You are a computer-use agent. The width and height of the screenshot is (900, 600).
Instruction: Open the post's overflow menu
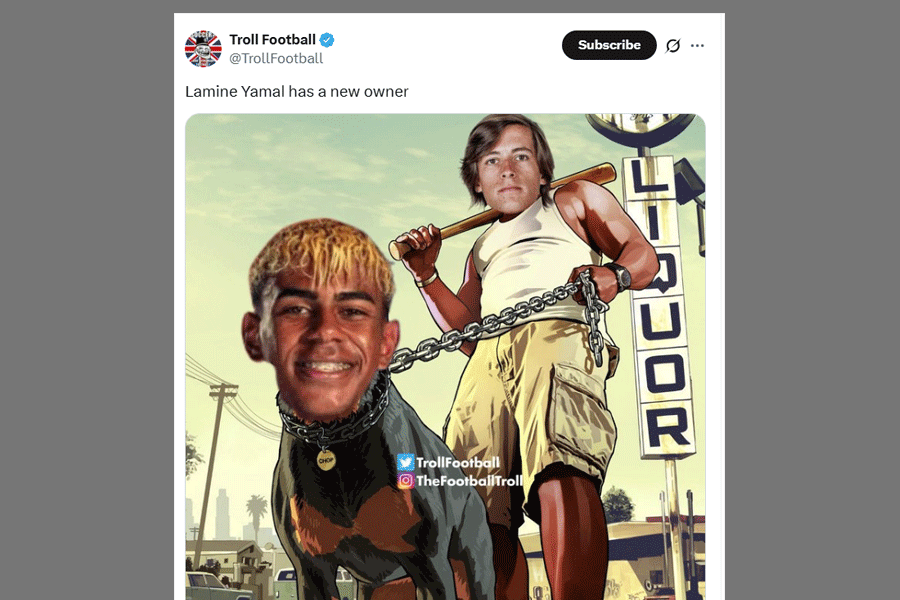click(698, 46)
